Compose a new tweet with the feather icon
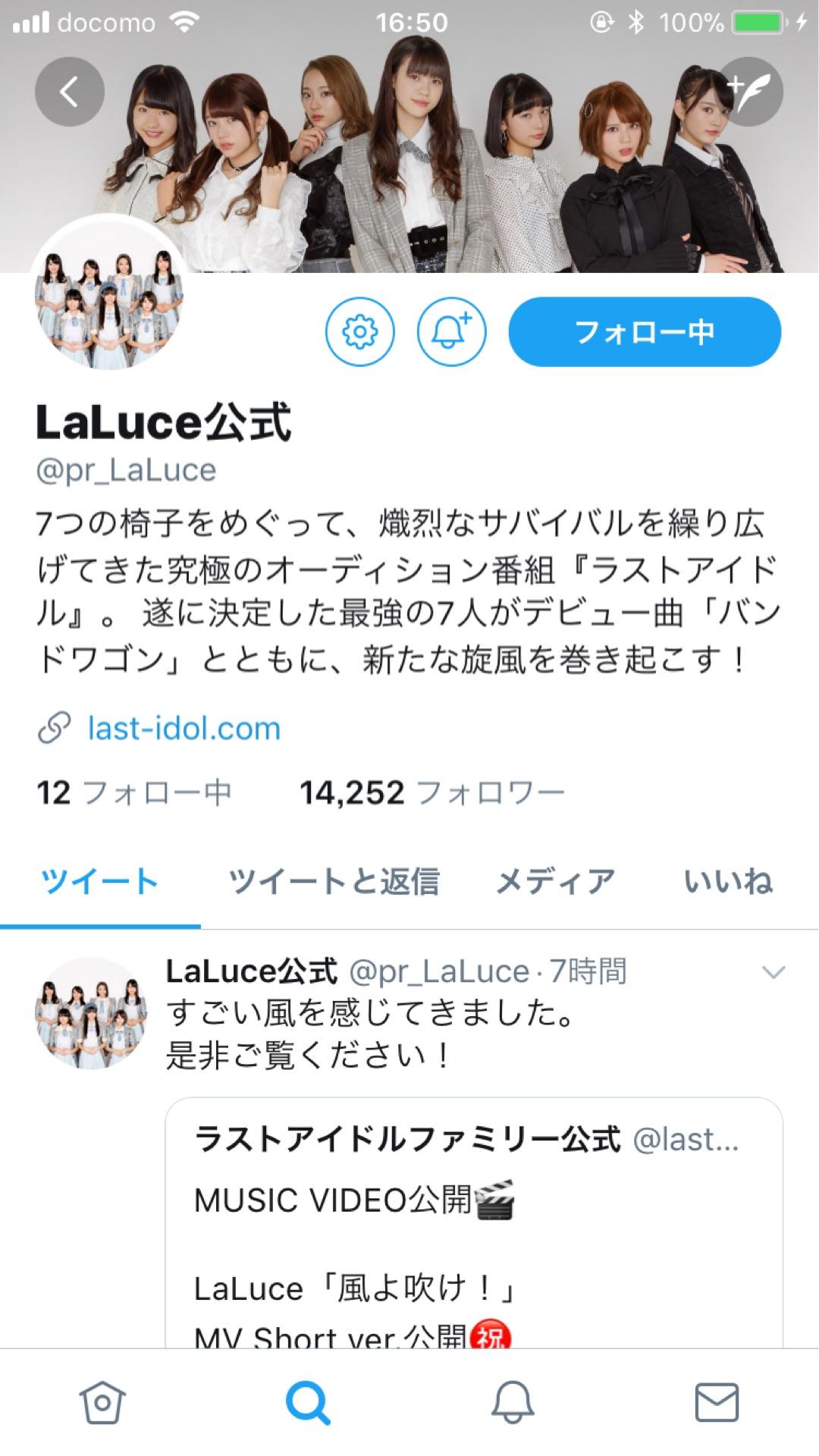Viewport: 819px width, 1456px height. click(748, 93)
